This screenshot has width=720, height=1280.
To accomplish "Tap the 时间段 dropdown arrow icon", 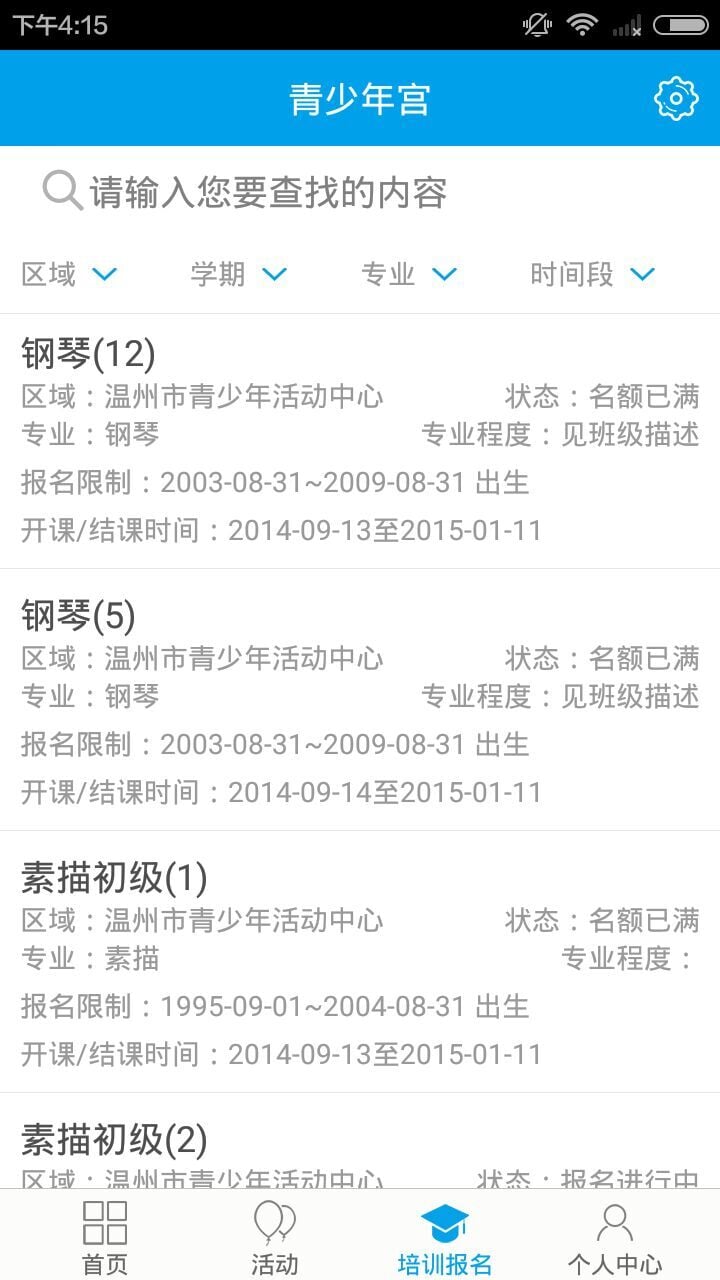I will tap(643, 274).
